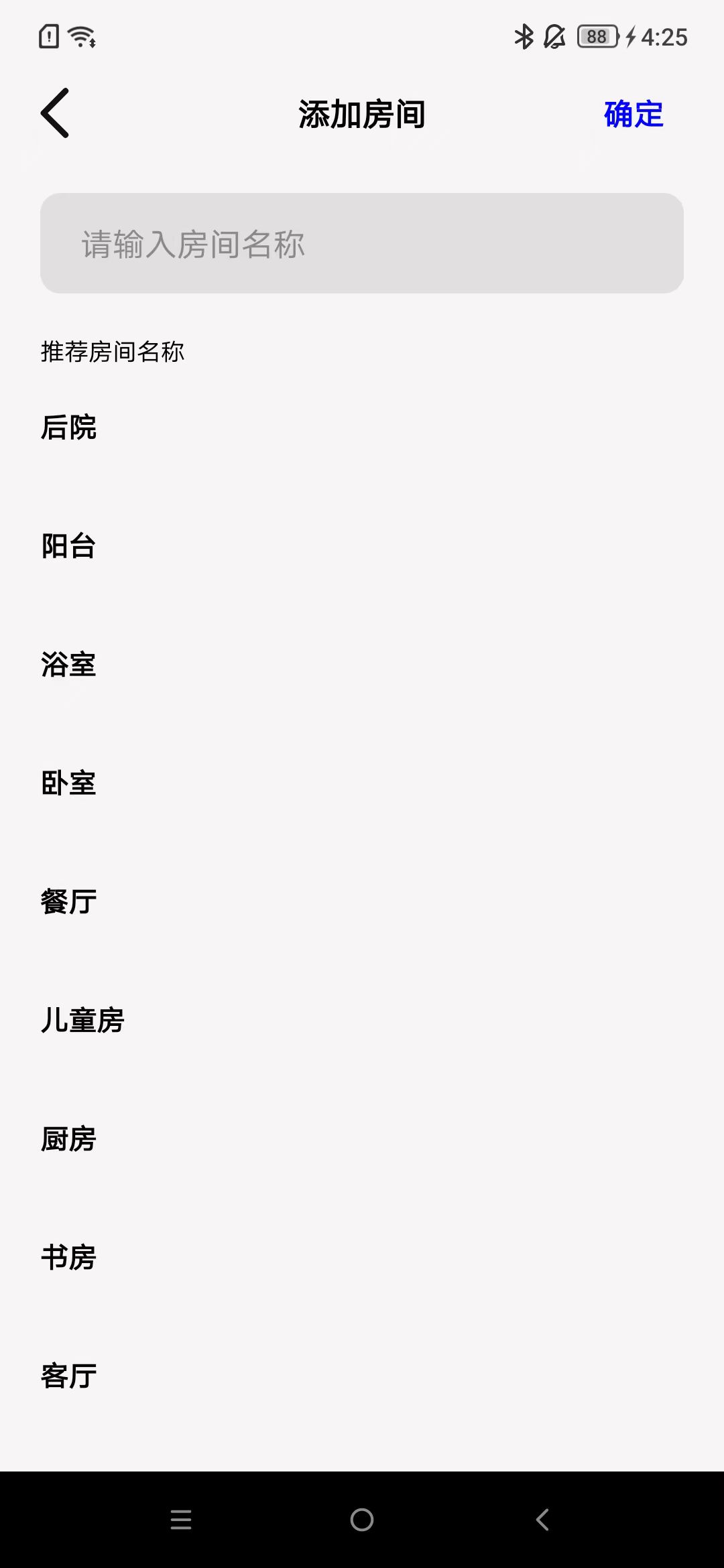
Task: Select 厨房 from the list
Action: point(69,1139)
